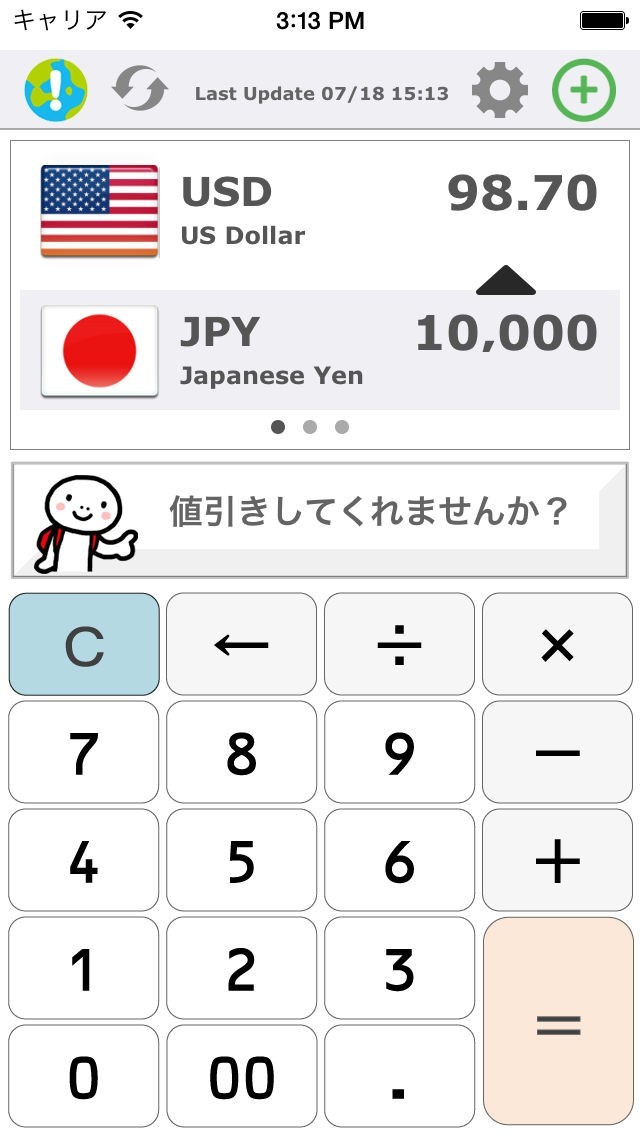This screenshot has height=1136, width=640.
Task: Refresh the exchange rates
Action: tap(138, 91)
